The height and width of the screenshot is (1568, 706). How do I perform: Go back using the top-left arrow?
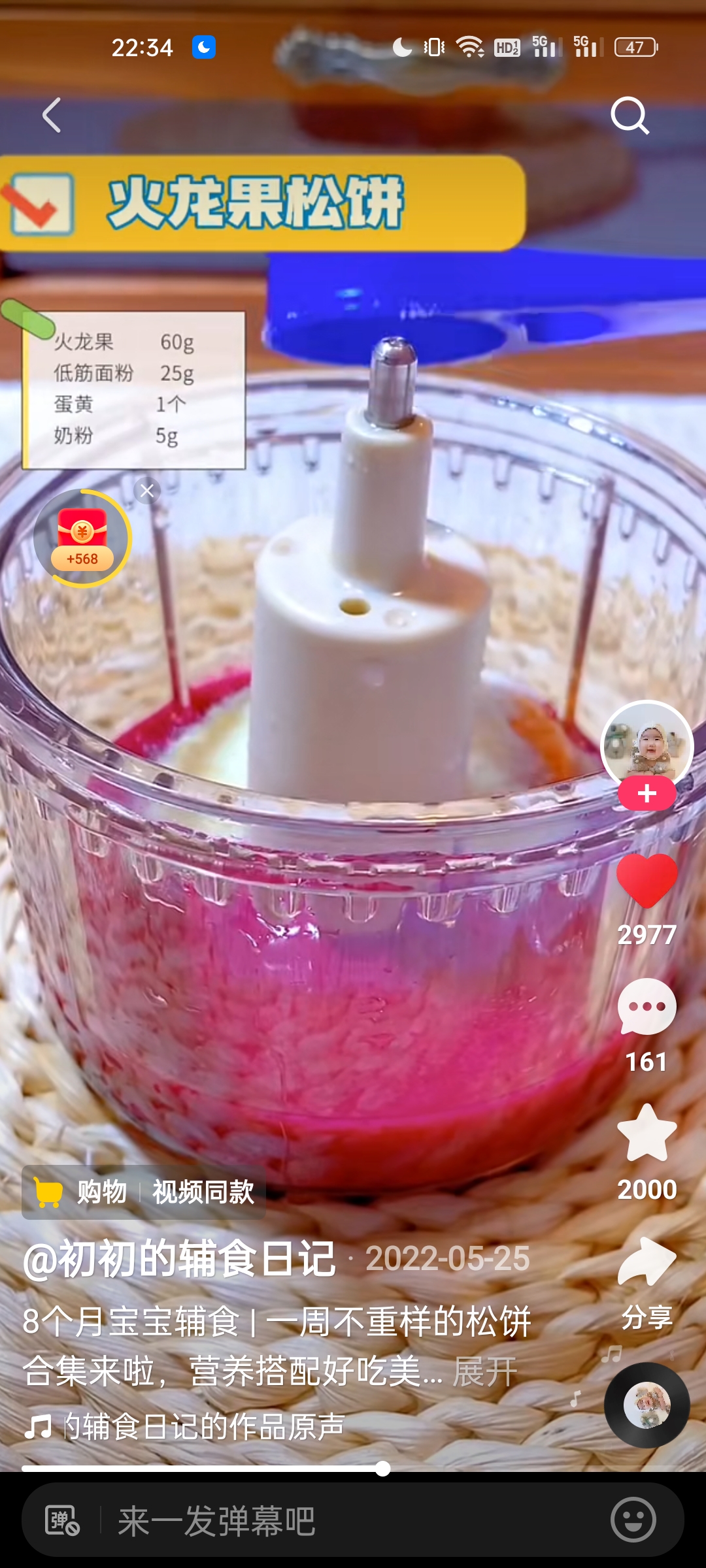point(52,116)
